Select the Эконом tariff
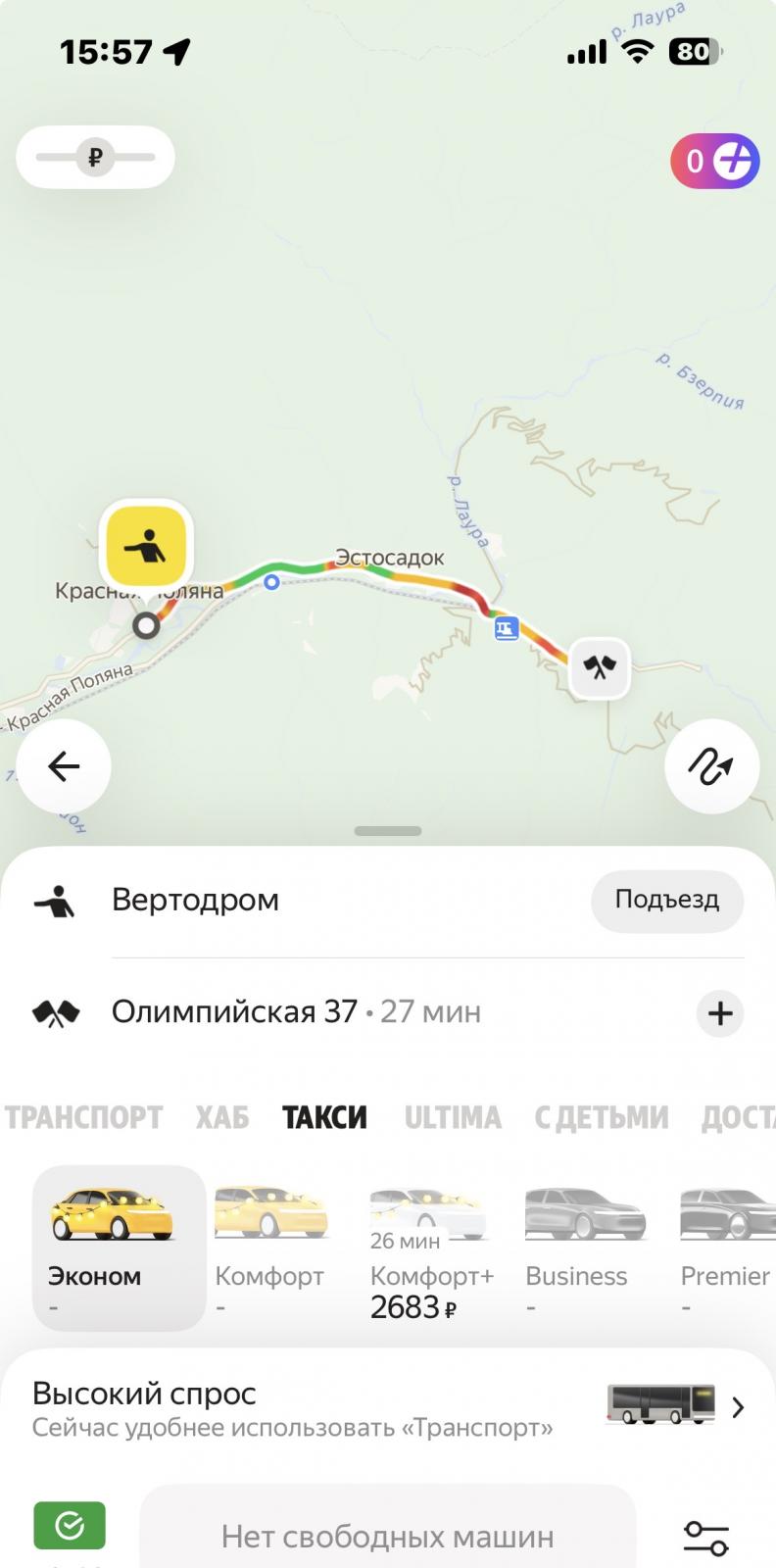Image resolution: width=776 pixels, height=1568 pixels. point(119,1247)
